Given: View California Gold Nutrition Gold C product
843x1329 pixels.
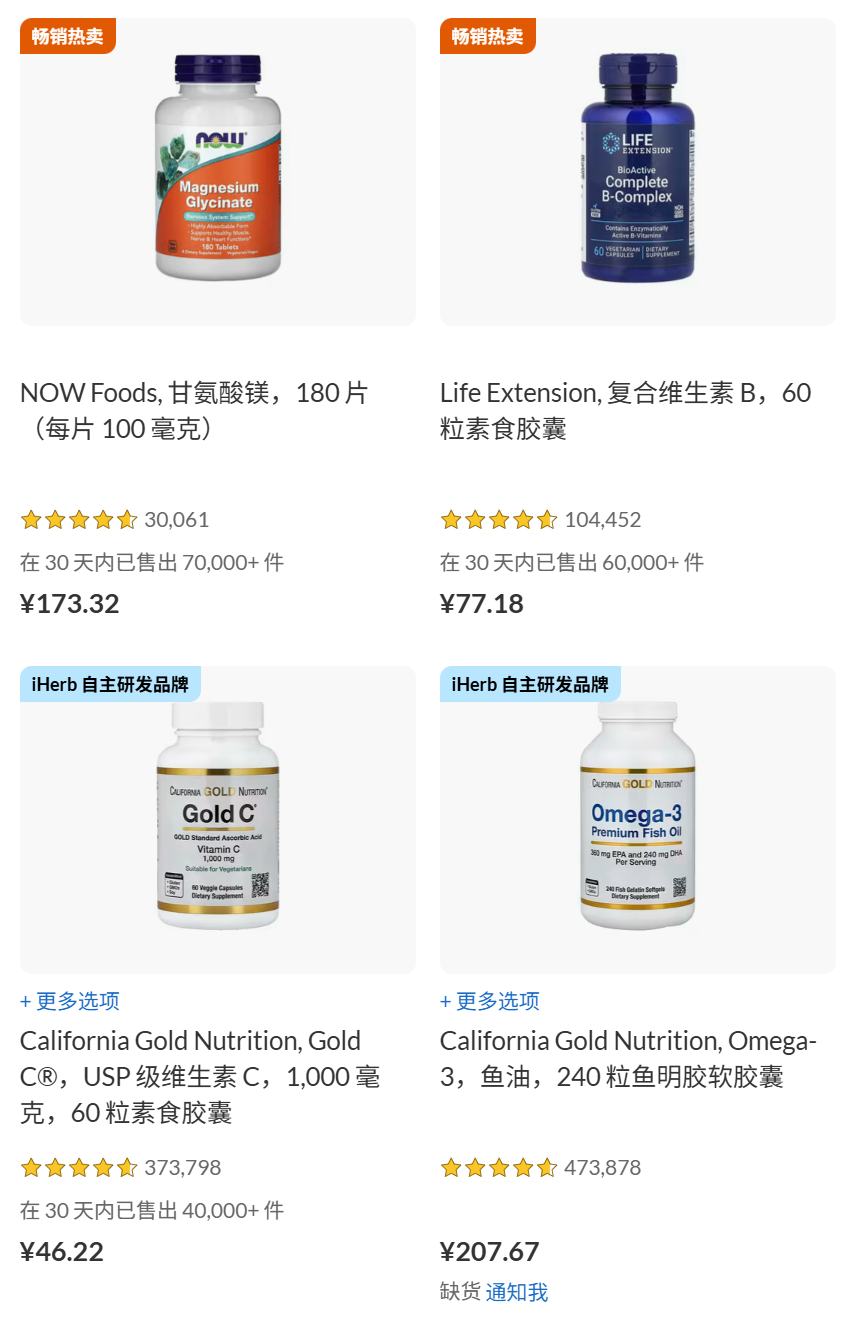Looking at the screenshot, I should coord(200,1076).
